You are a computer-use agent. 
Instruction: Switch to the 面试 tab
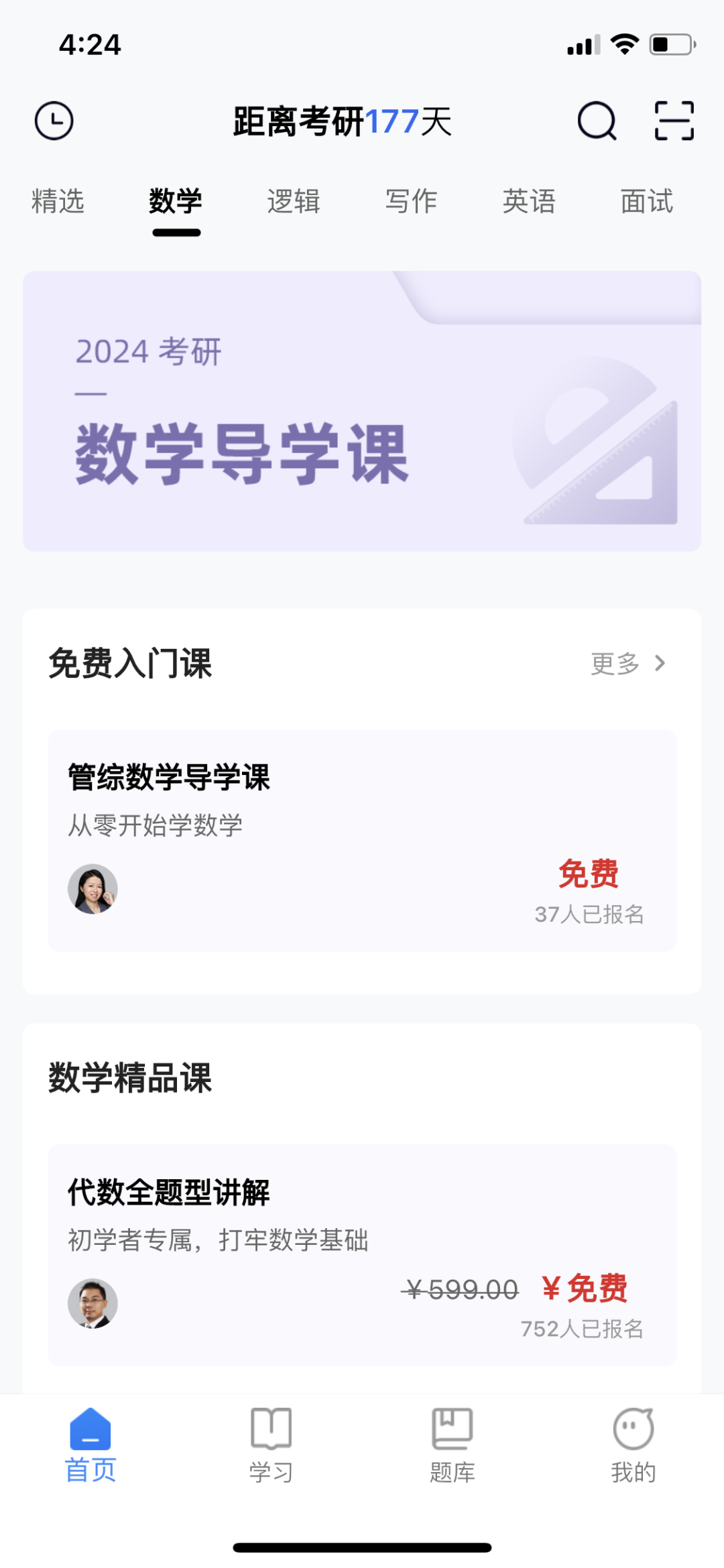pos(646,202)
